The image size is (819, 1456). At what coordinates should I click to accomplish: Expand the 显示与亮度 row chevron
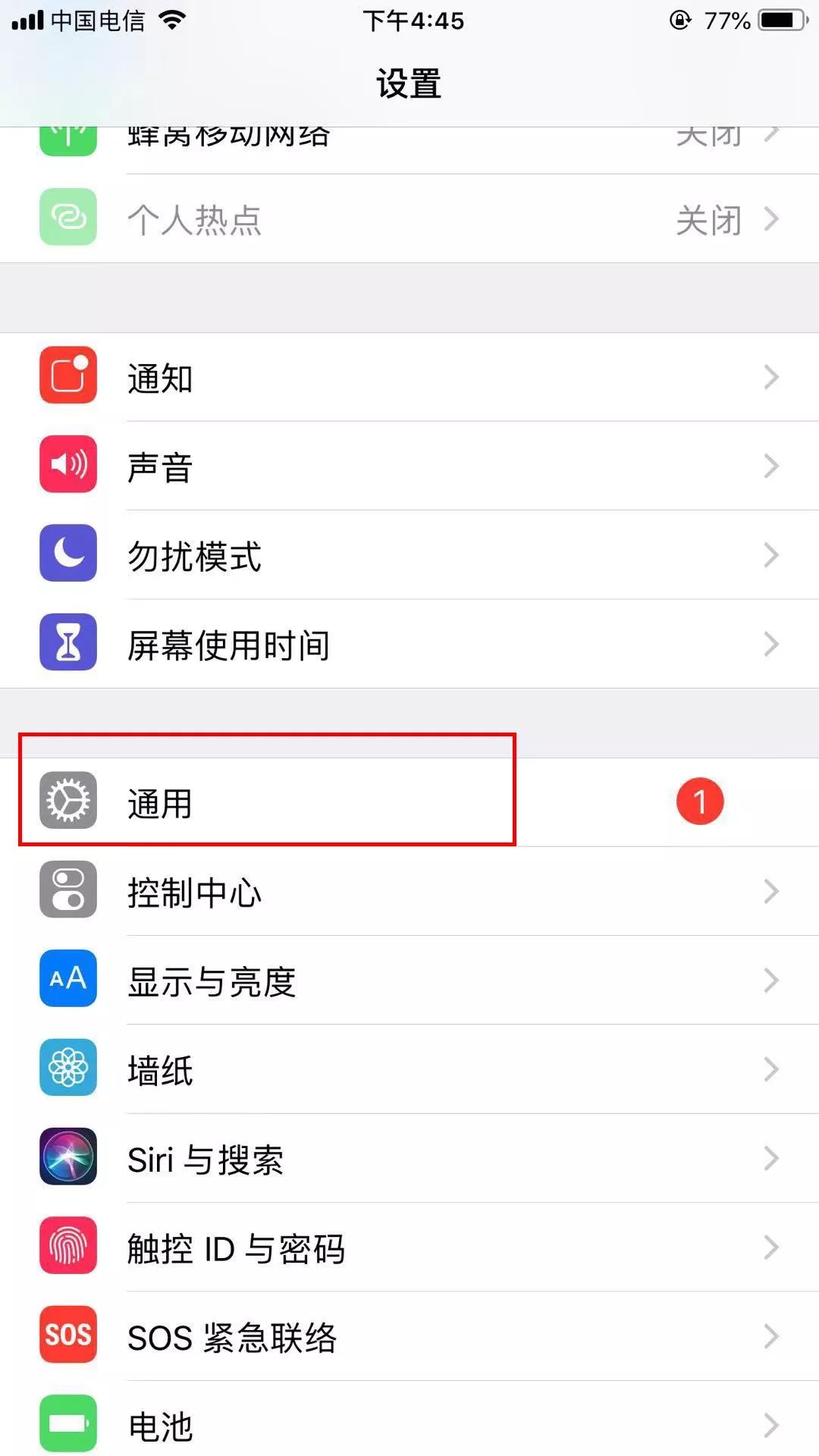[x=772, y=979]
